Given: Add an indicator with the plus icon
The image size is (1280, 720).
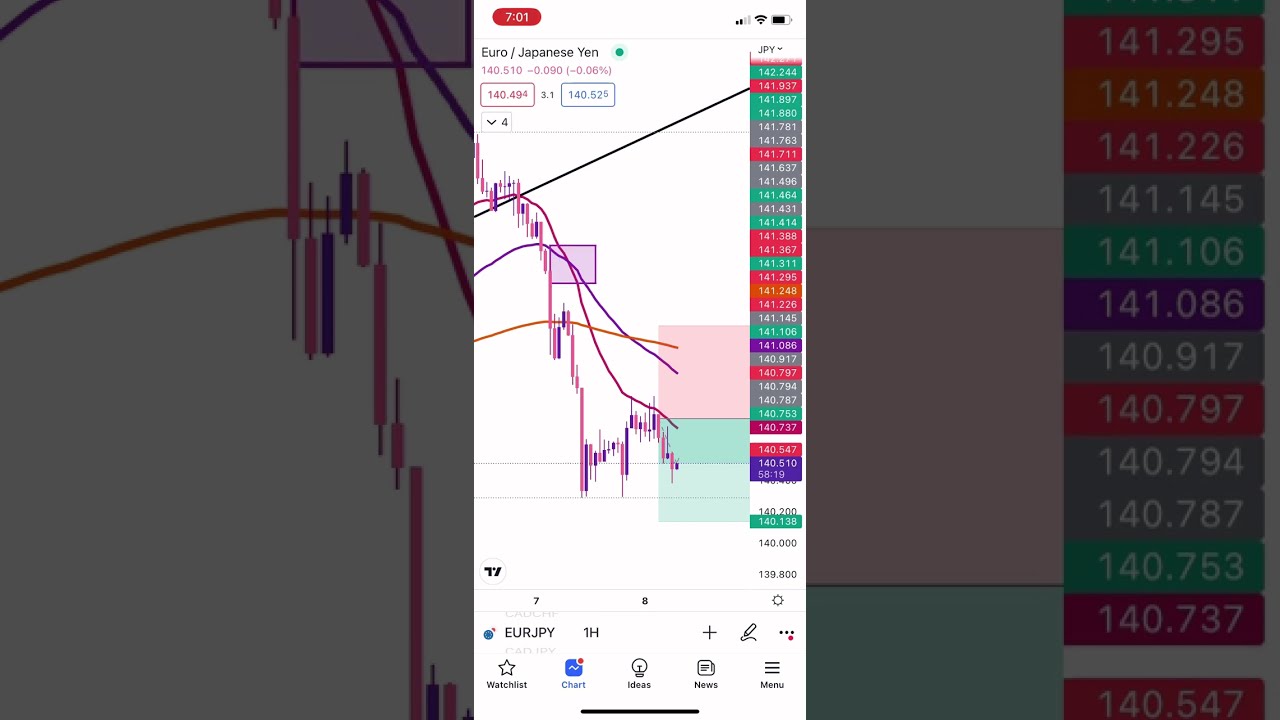Looking at the screenshot, I should coord(709,633).
